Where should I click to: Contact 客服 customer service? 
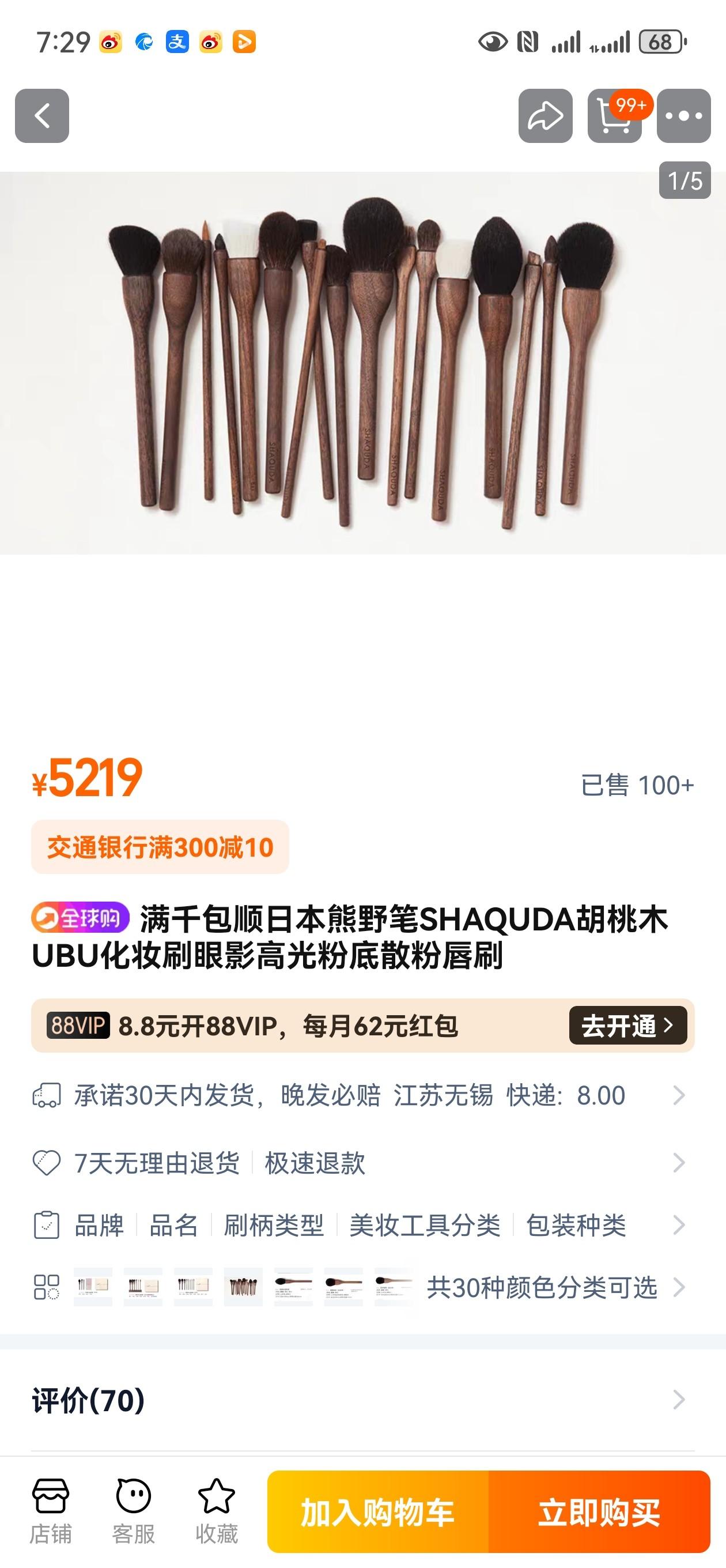pos(133,1511)
